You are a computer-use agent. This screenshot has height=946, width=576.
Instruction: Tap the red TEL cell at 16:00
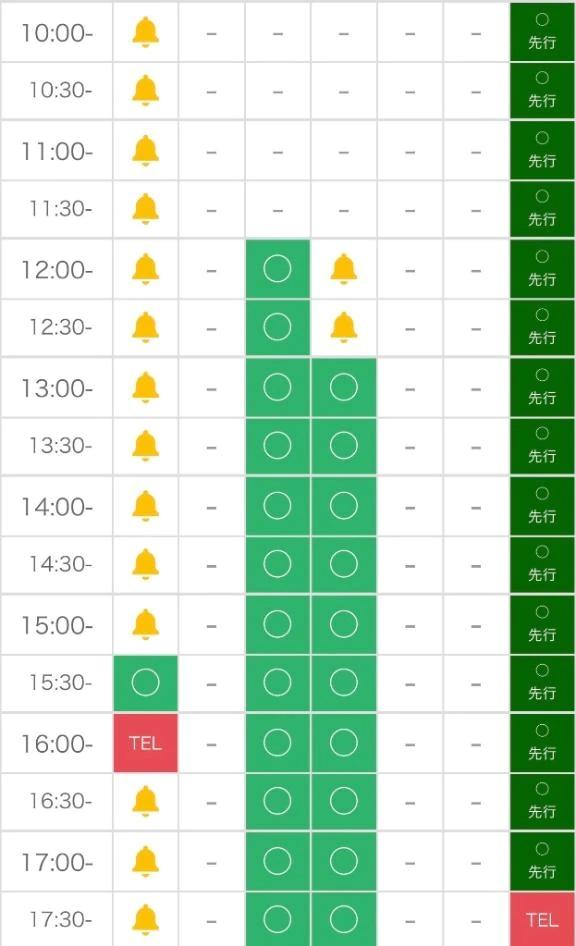tap(145, 743)
